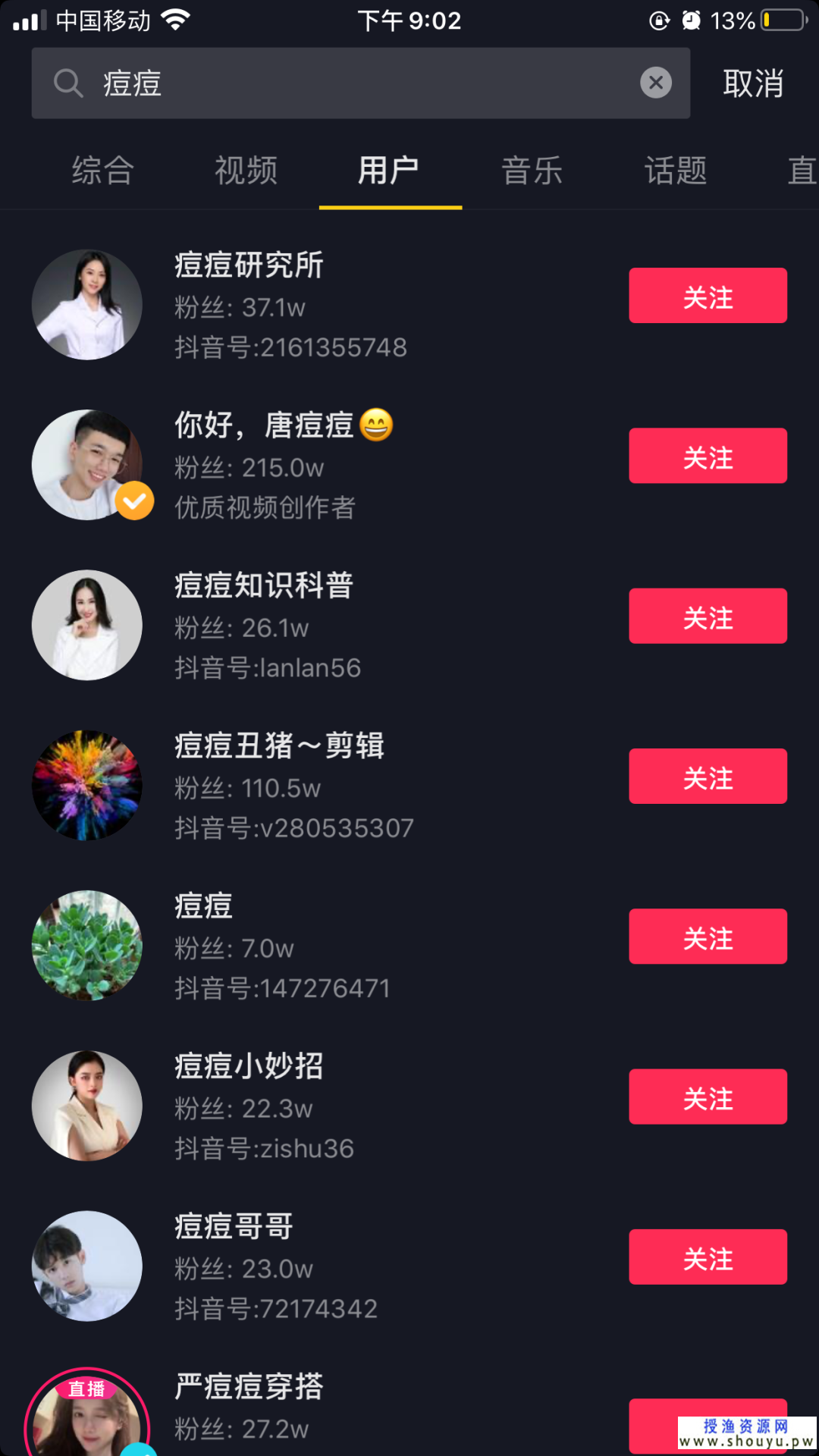Clear the search text with the X icon

click(x=656, y=83)
